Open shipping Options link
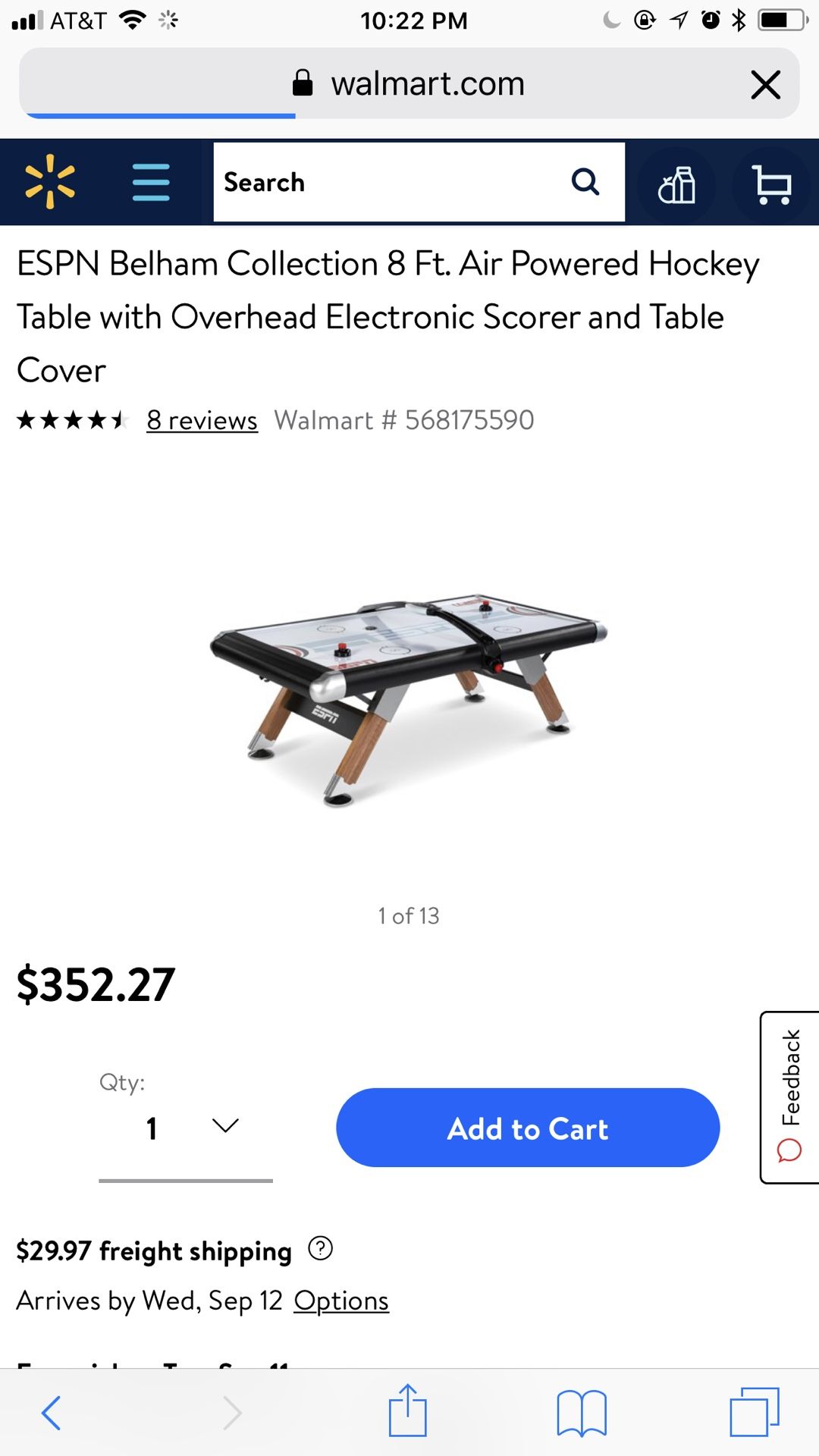This screenshot has height=1456, width=819. coord(341,1301)
